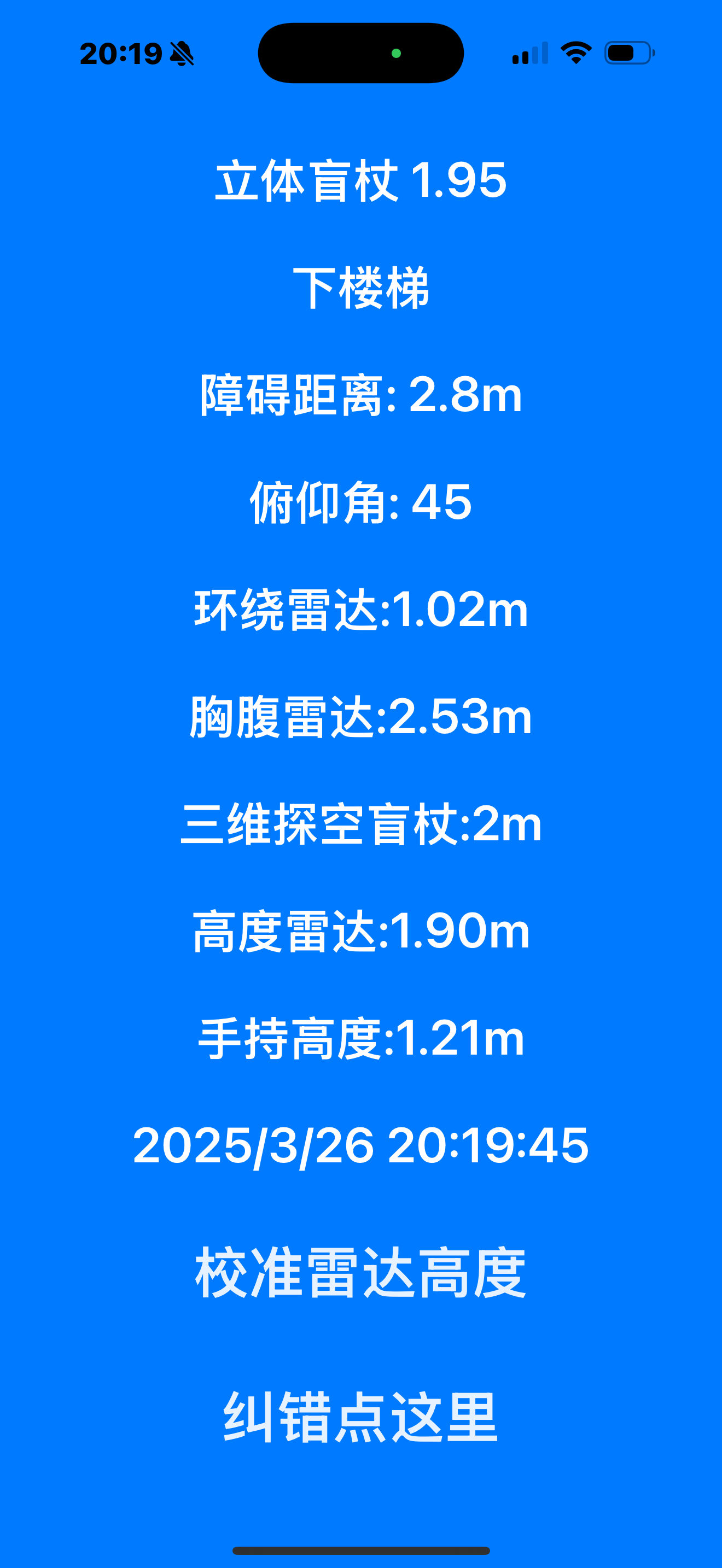Tap the app title 立体盲杖 1.95

point(360,179)
